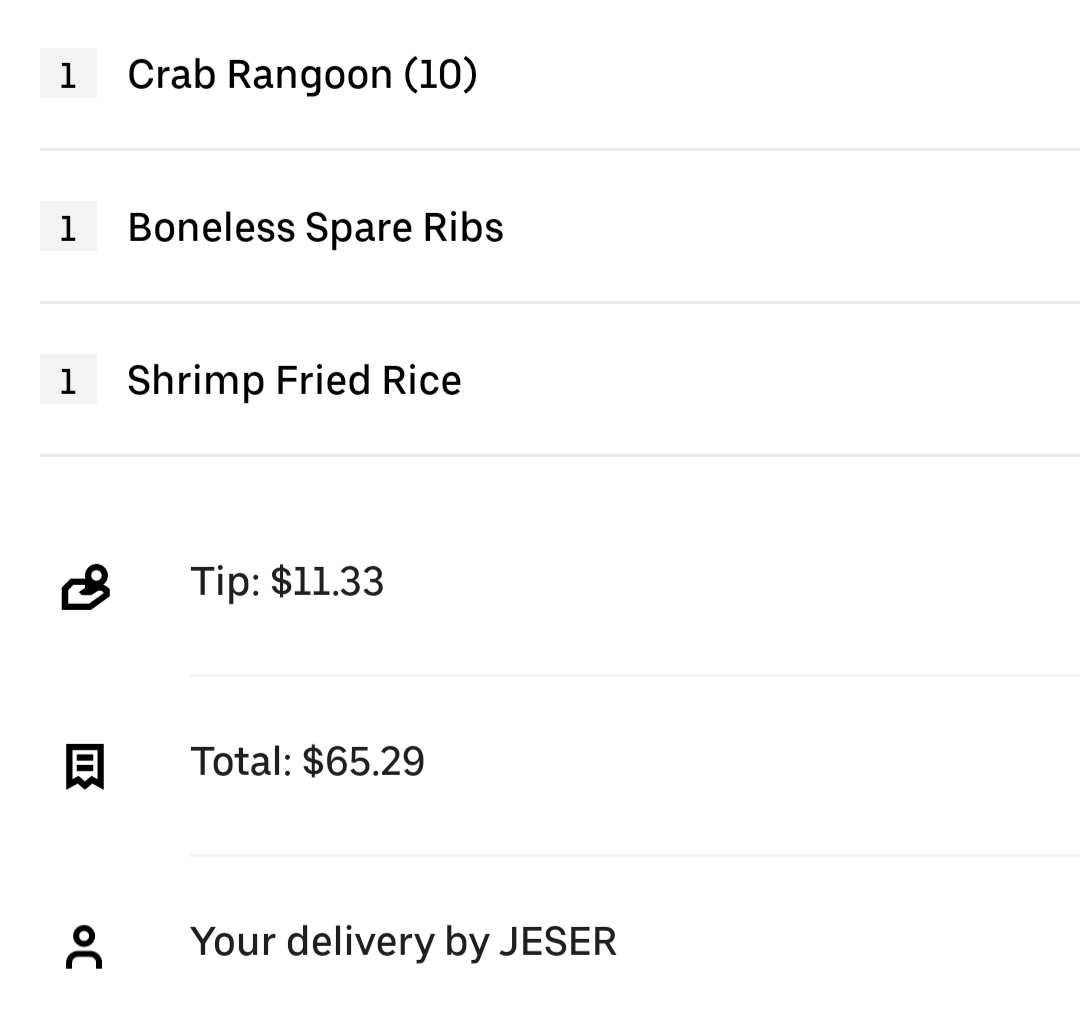
Task: Open the Crab Rangoon (10) item
Action: [302, 75]
